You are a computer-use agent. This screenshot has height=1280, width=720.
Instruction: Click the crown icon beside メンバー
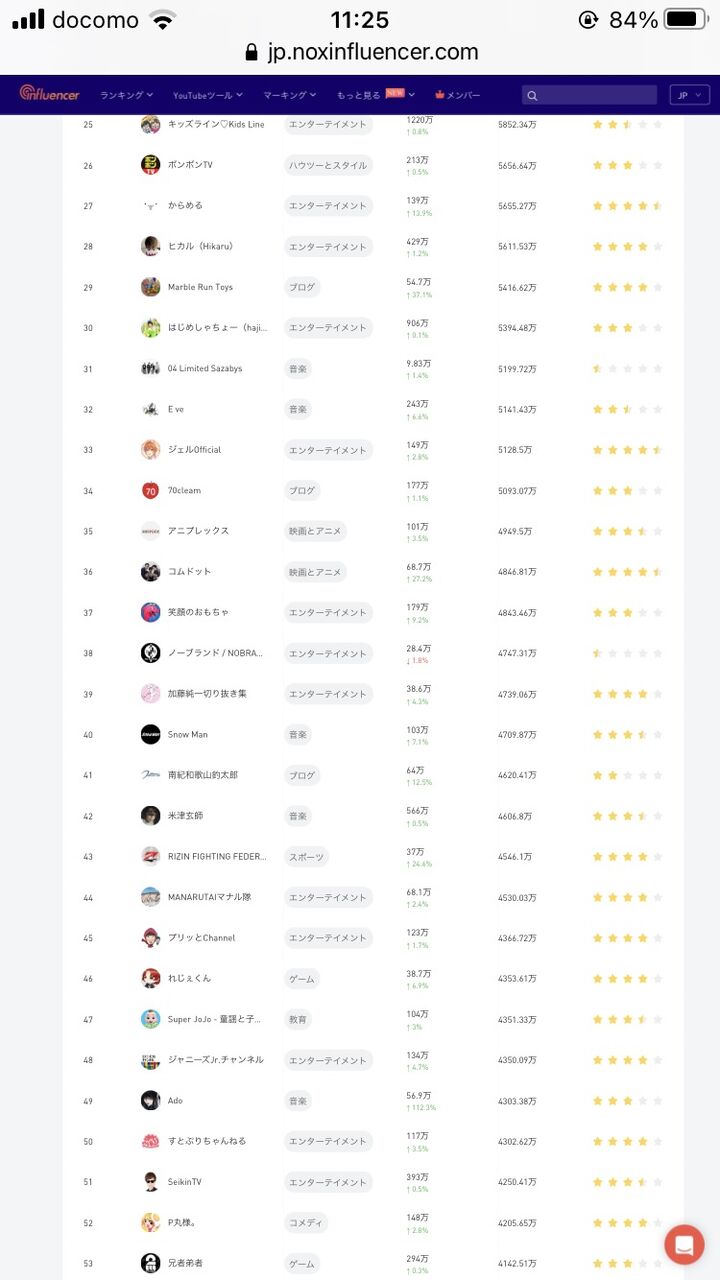click(440, 95)
